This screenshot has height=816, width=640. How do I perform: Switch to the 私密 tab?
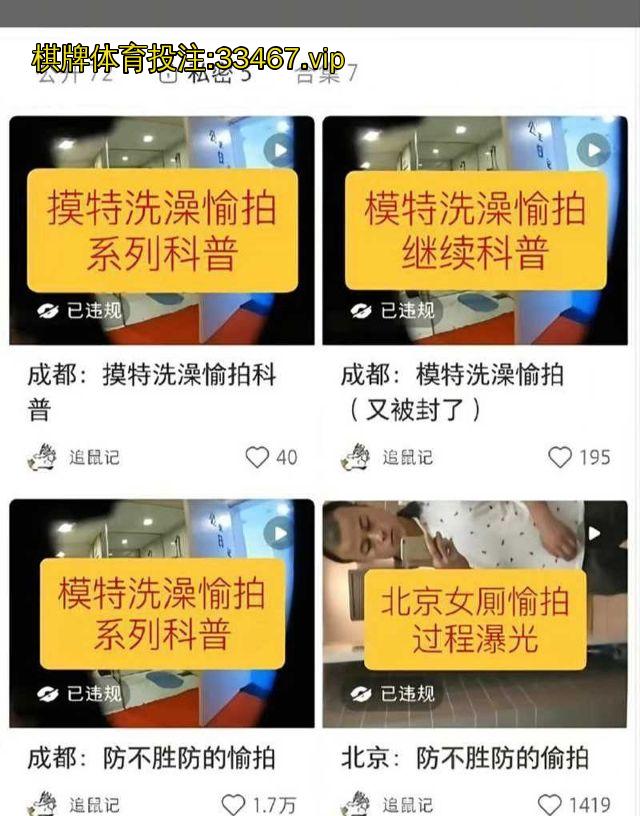point(204,75)
